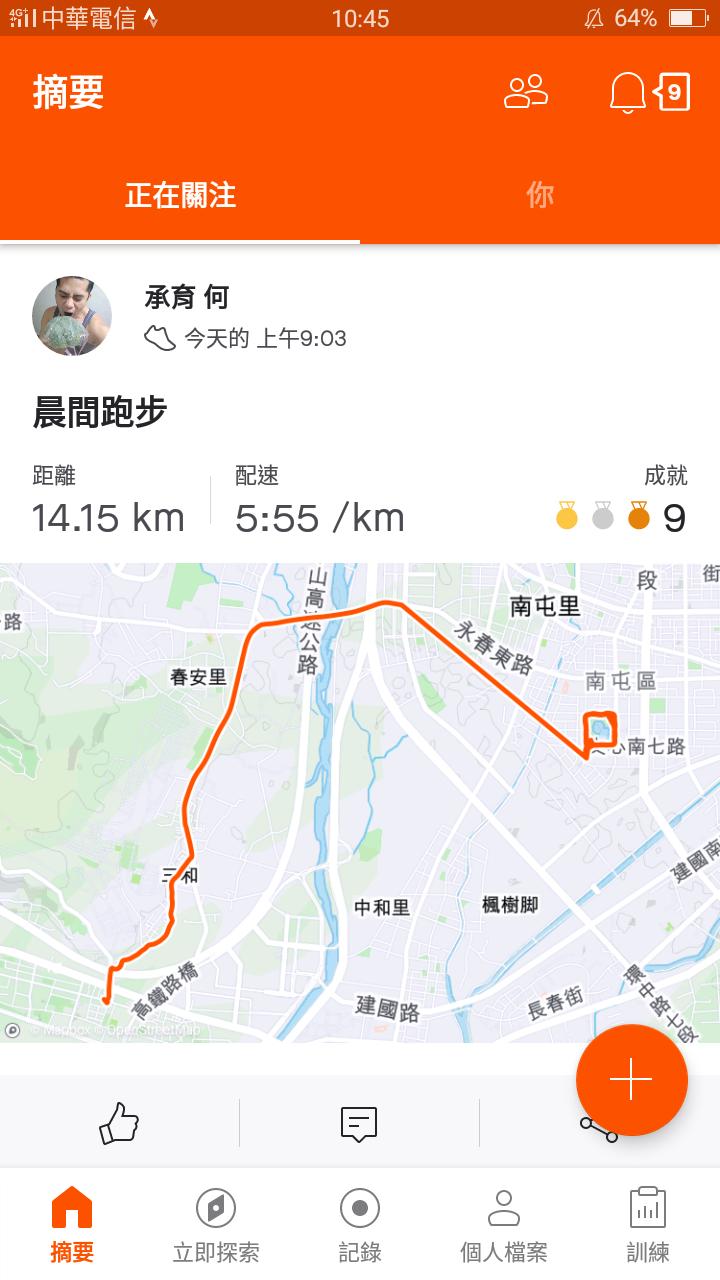Open 承育 何's profile picture

72,316
